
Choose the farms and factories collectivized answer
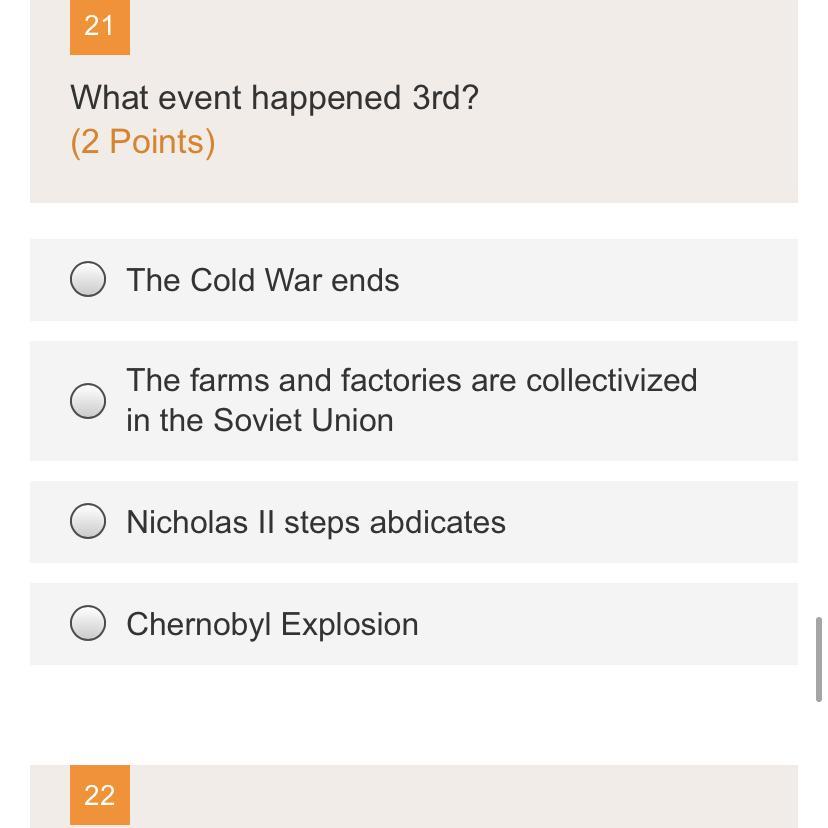point(88,401)
